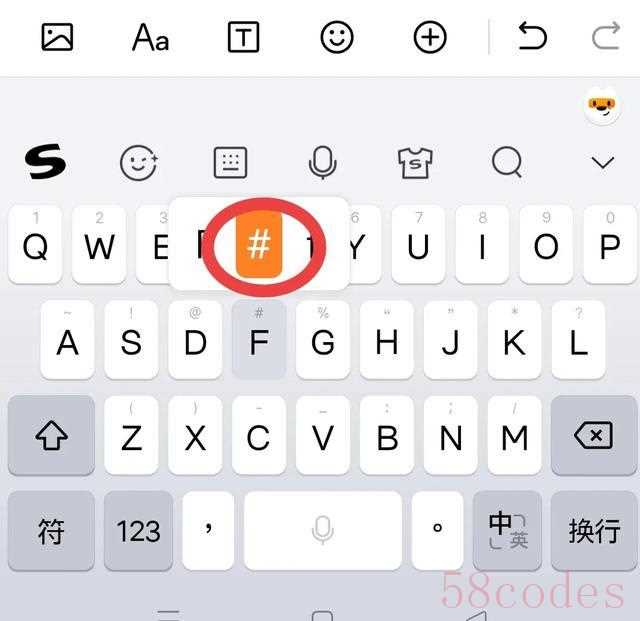This screenshot has height=621, width=640.
Task: Open keyboard skins via the t-shirt icon
Action: click(414, 162)
